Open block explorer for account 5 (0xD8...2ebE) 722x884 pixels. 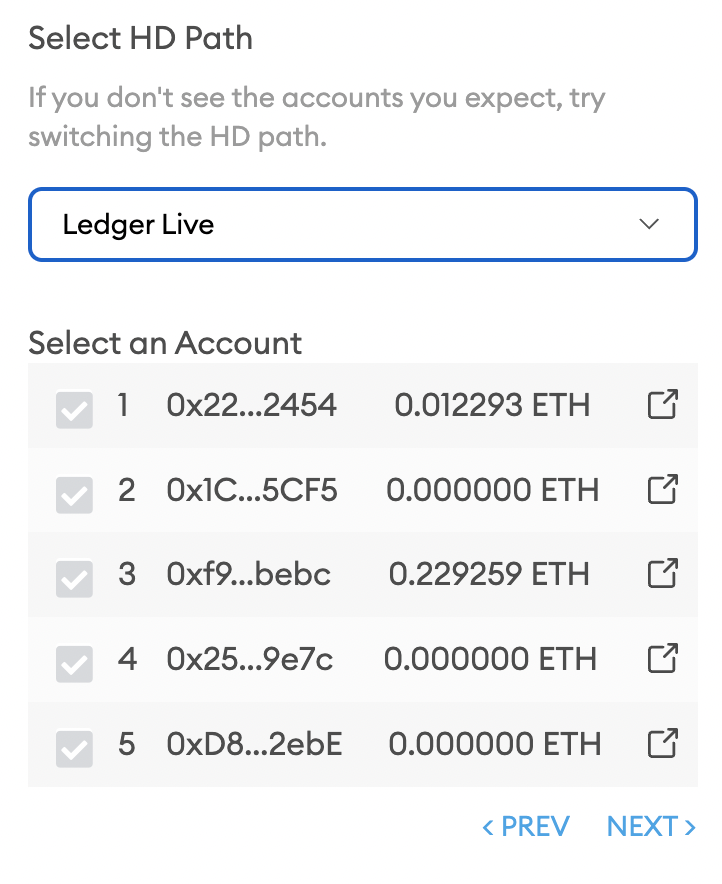662,744
